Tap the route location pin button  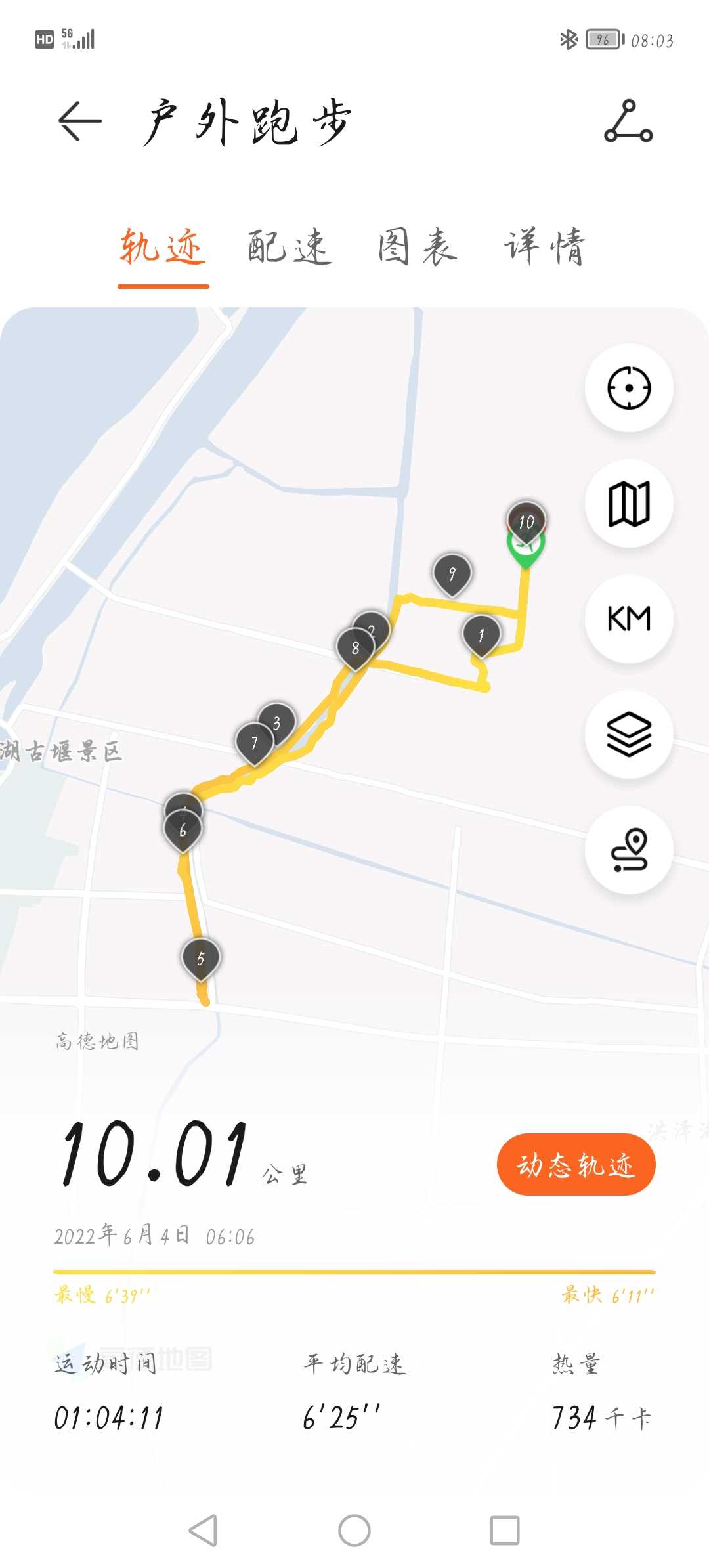coord(629,850)
